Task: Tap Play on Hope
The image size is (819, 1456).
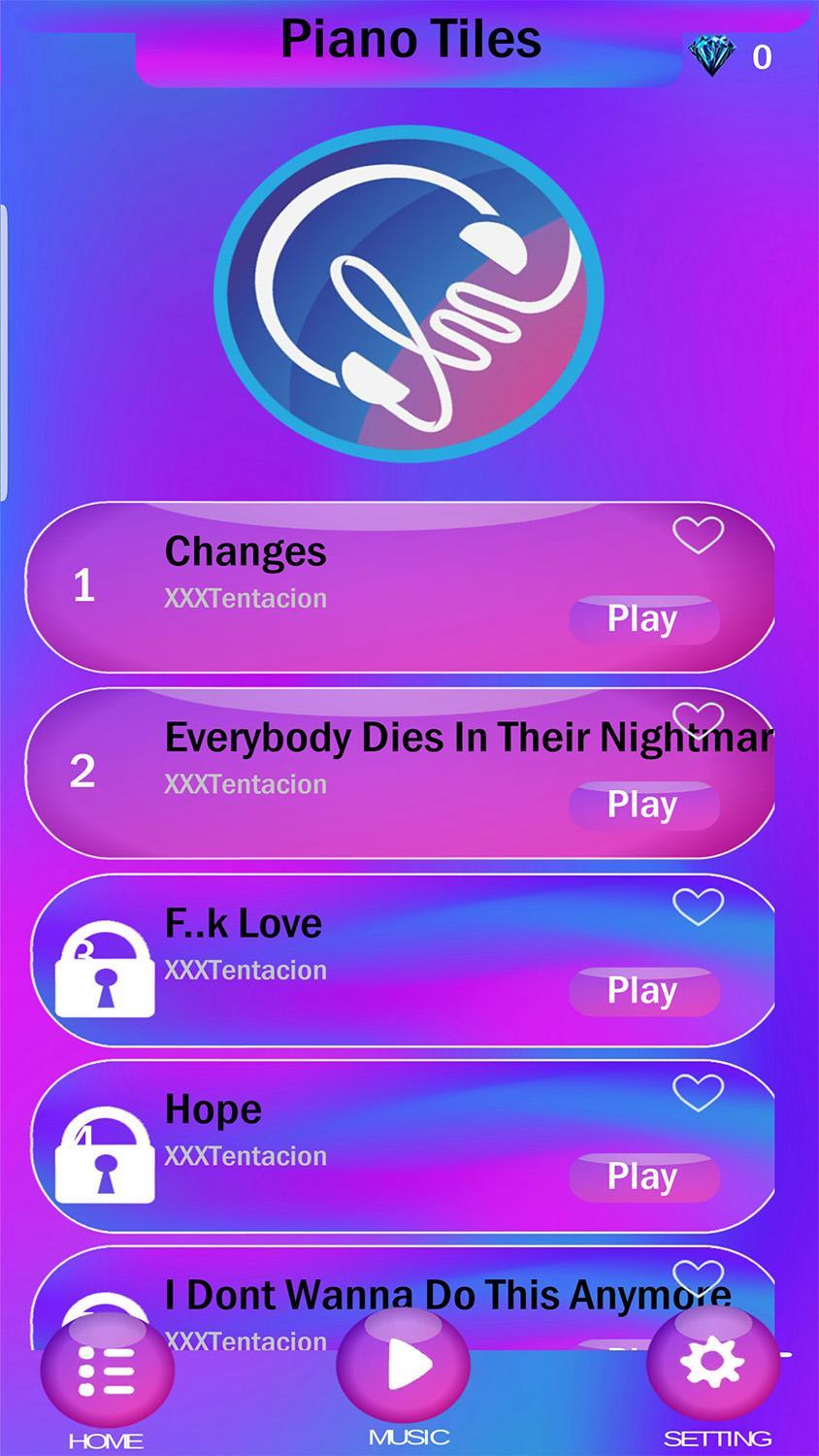Action: 643,1176
